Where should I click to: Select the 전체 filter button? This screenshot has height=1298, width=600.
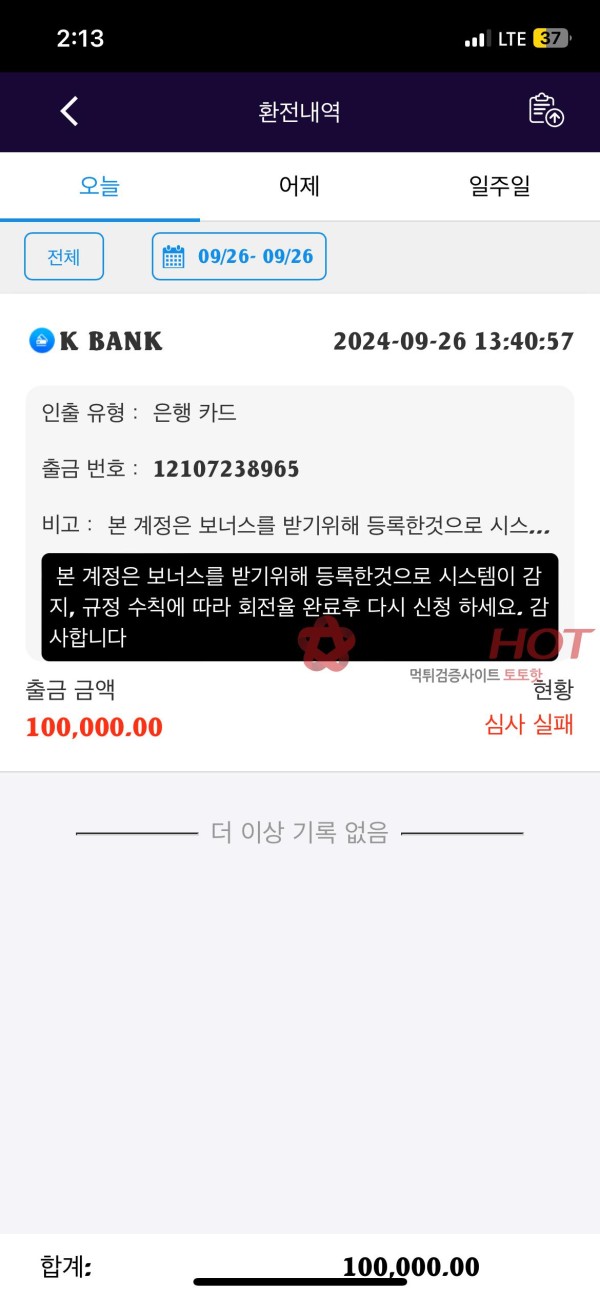64,257
